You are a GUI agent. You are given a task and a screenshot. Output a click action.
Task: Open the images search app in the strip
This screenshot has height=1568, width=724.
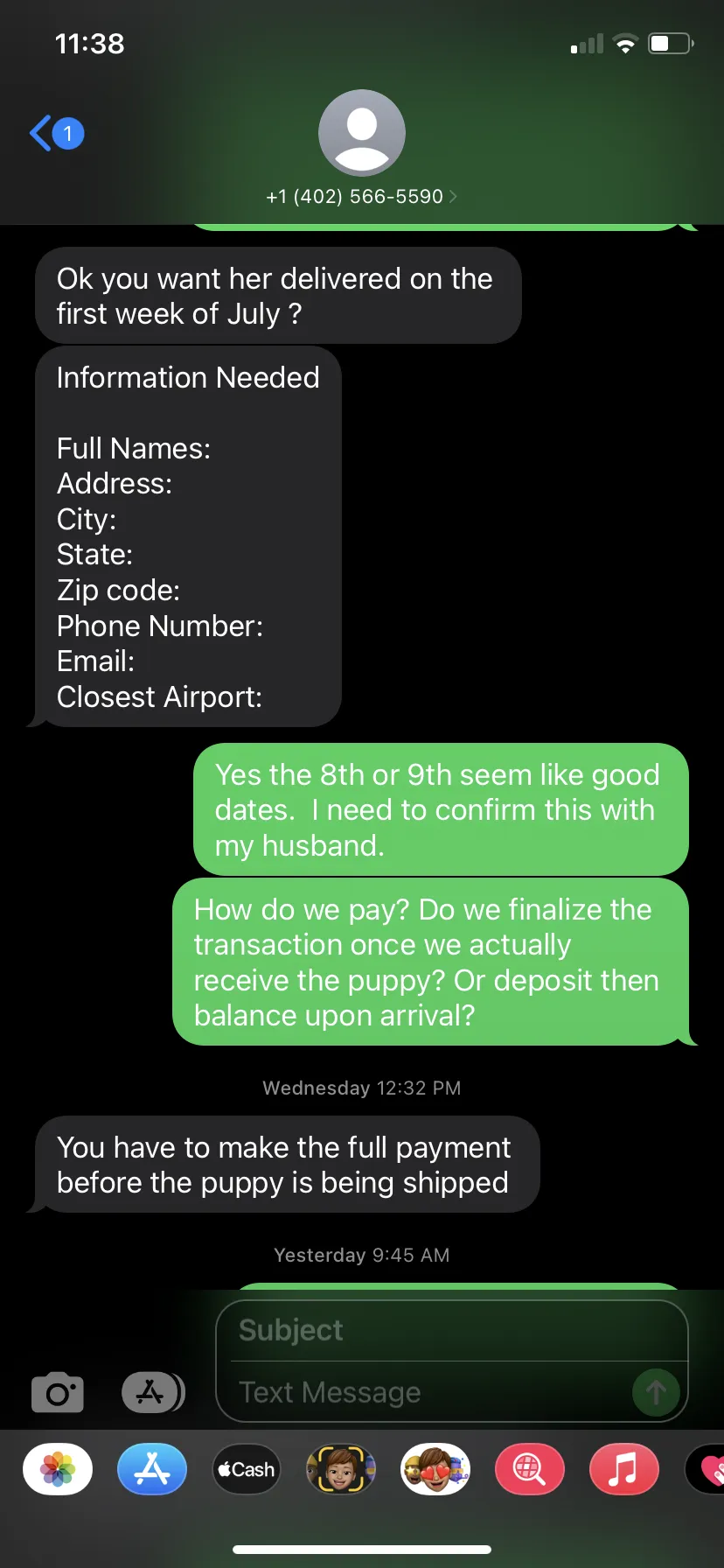pyautogui.click(x=530, y=1469)
